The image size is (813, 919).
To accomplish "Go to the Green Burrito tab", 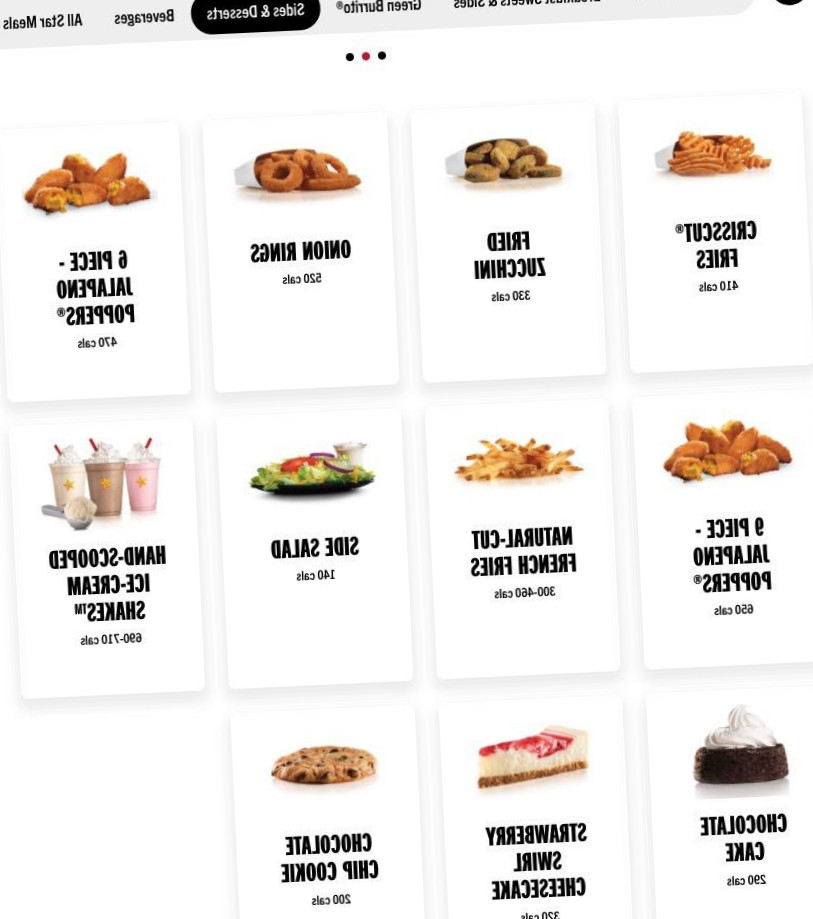I will pos(378,6).
